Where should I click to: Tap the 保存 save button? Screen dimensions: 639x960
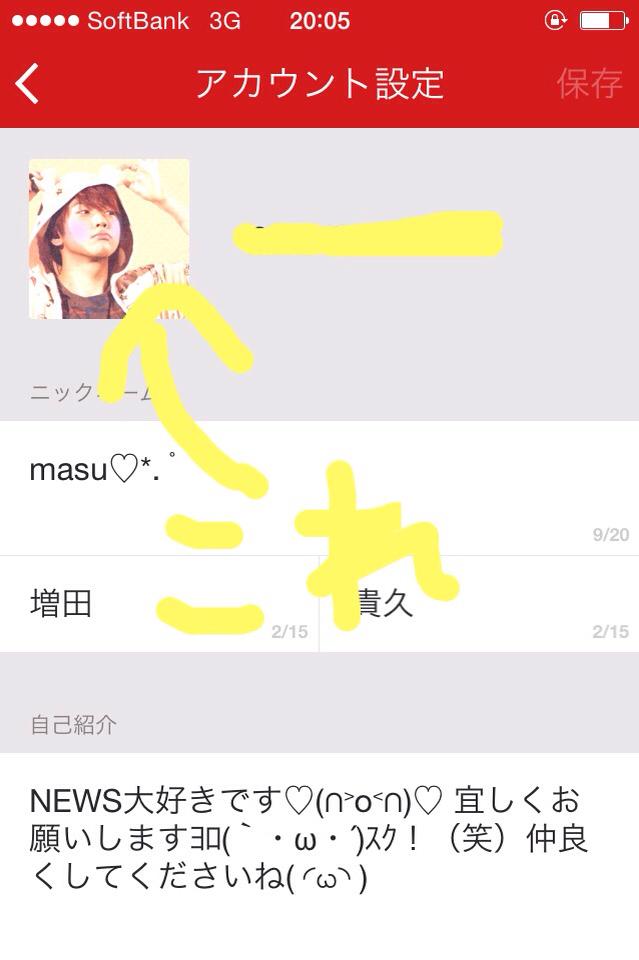[x=589, y=84]
